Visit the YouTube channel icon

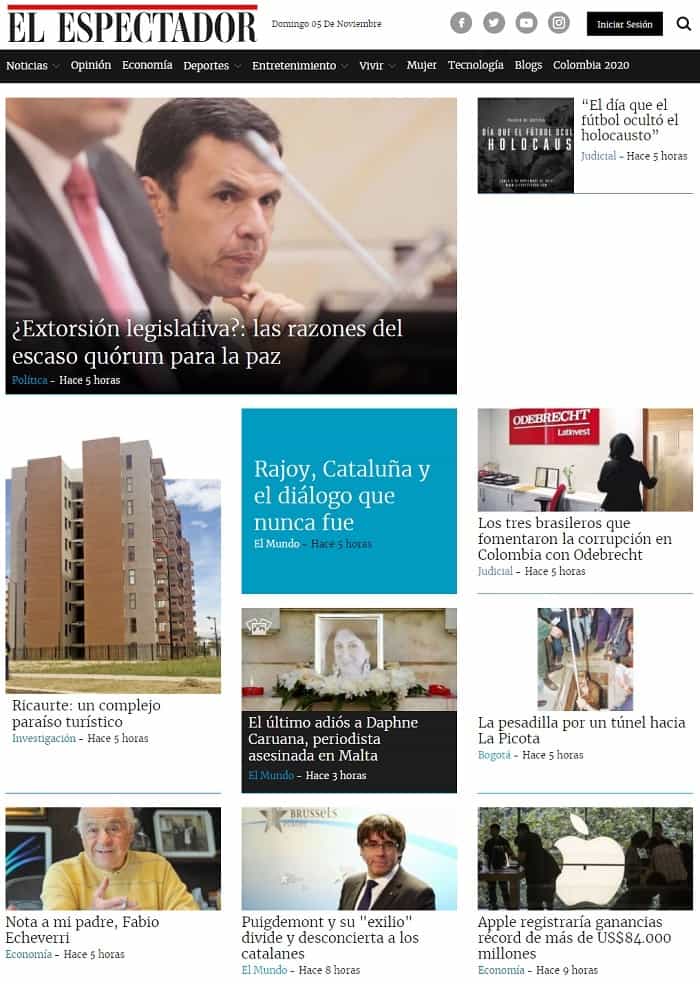[x=526, y=23]
